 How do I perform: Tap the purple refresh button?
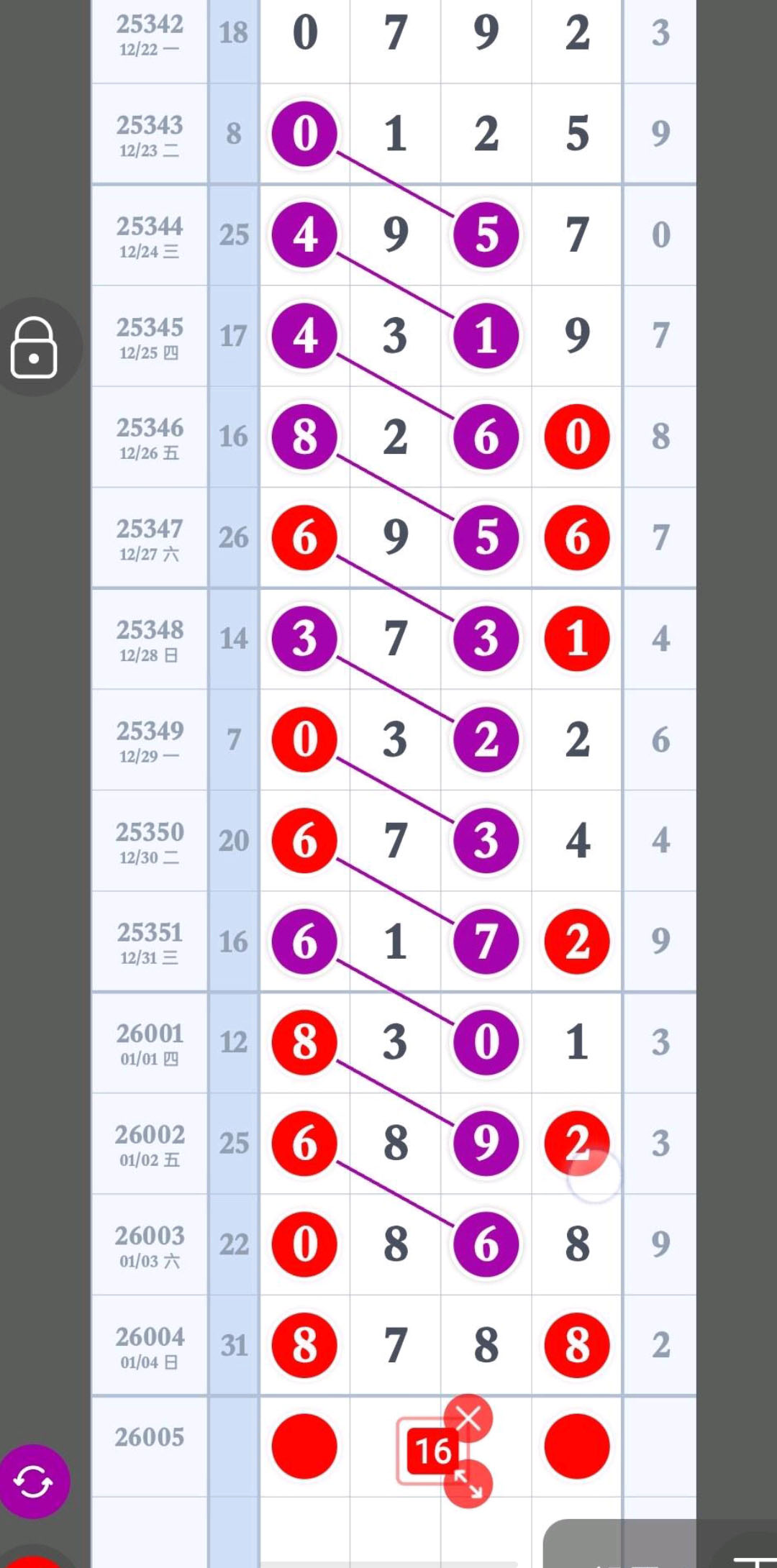(34, 1482)
